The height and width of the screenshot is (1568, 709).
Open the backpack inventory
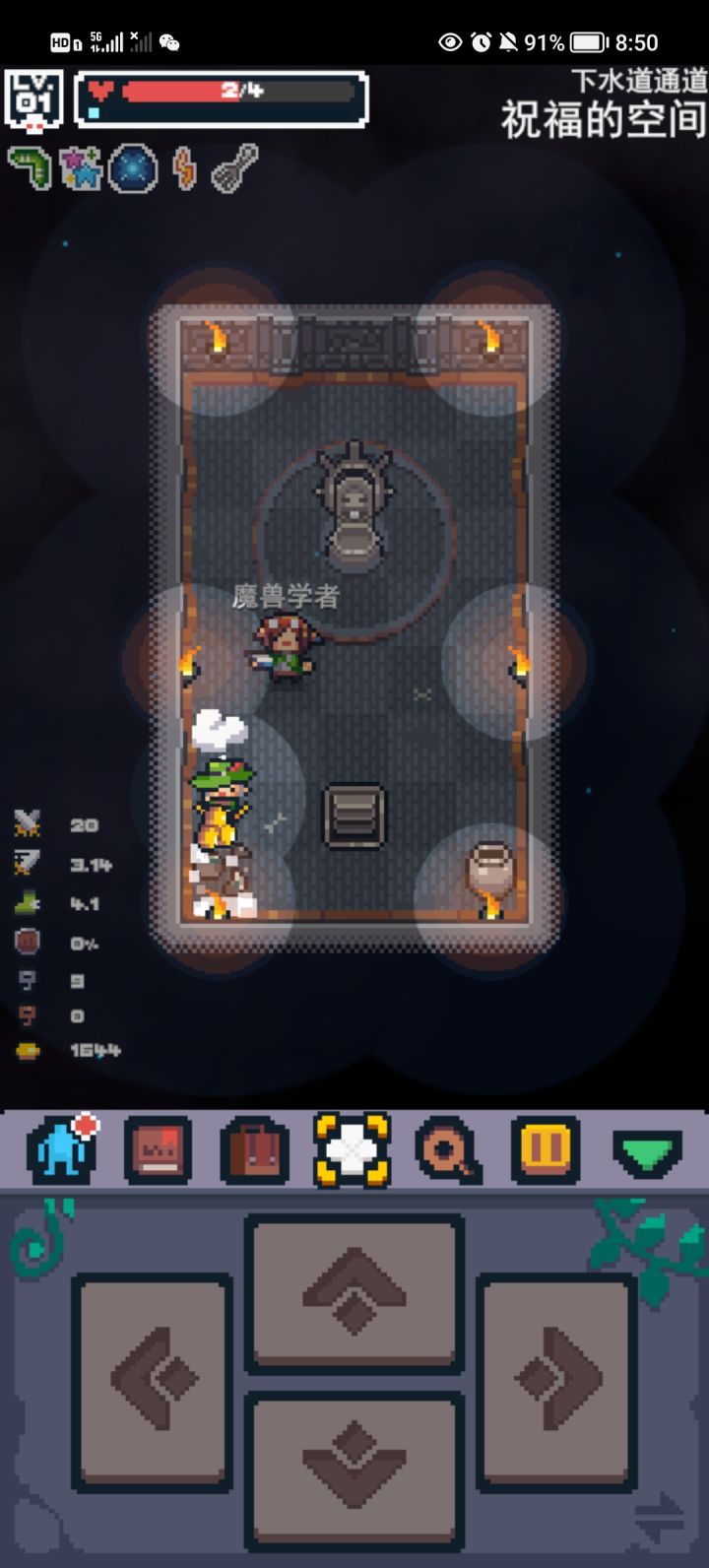pos(254,1150)
